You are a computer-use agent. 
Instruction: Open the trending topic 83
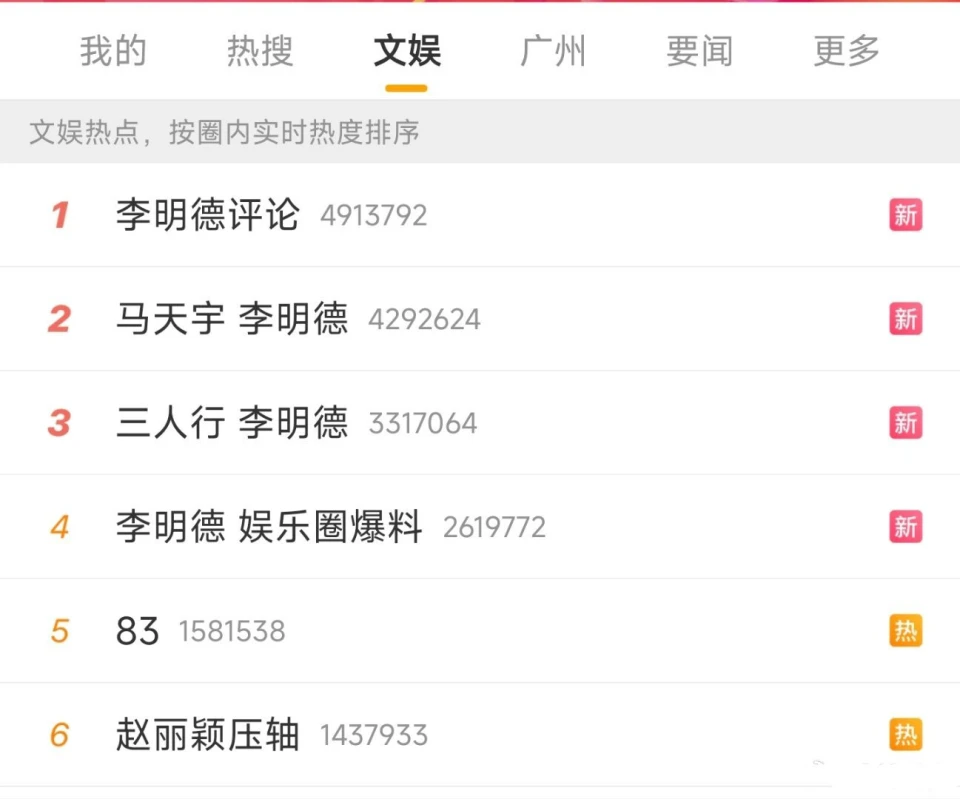coord(138,631)
